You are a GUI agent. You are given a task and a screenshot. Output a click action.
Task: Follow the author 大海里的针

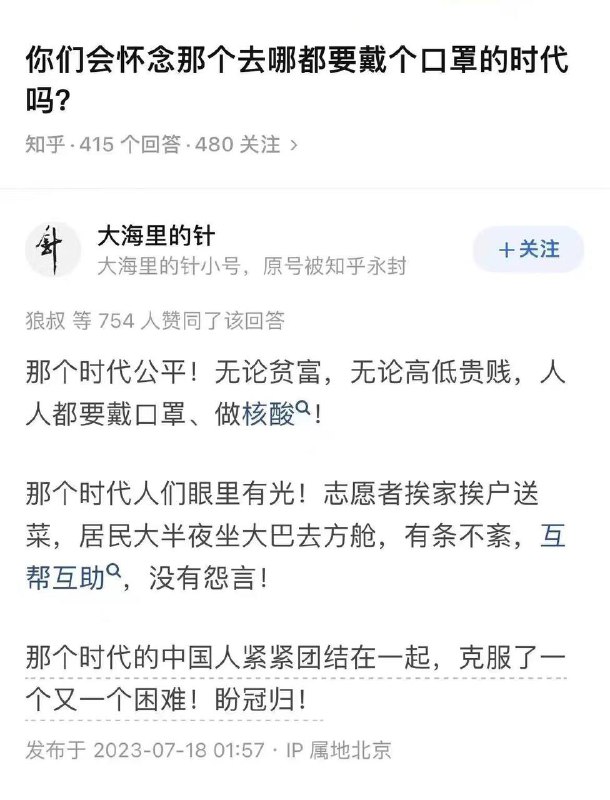click(x=528, y=249)
